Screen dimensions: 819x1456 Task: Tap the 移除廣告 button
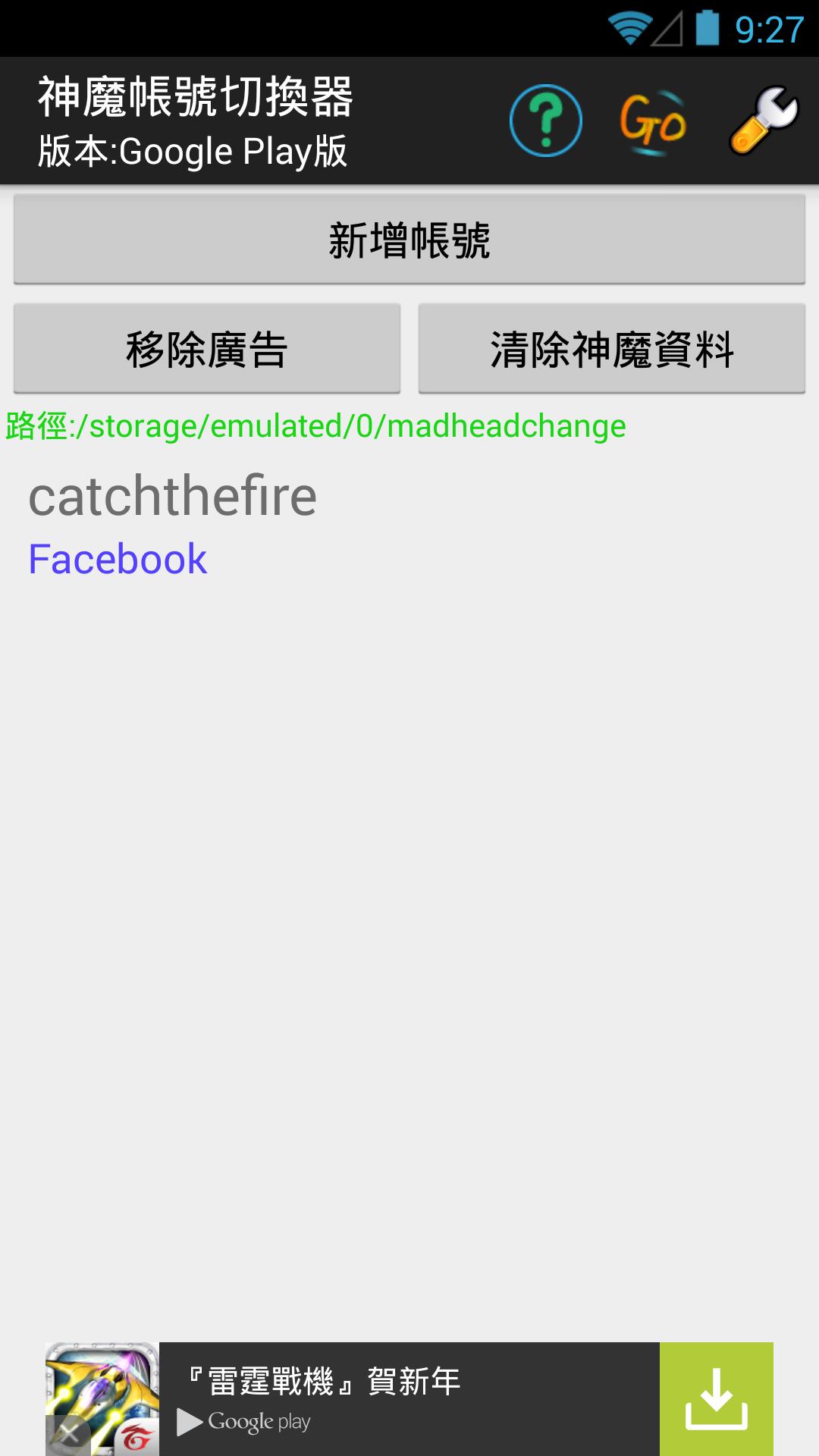click(207, 349)
